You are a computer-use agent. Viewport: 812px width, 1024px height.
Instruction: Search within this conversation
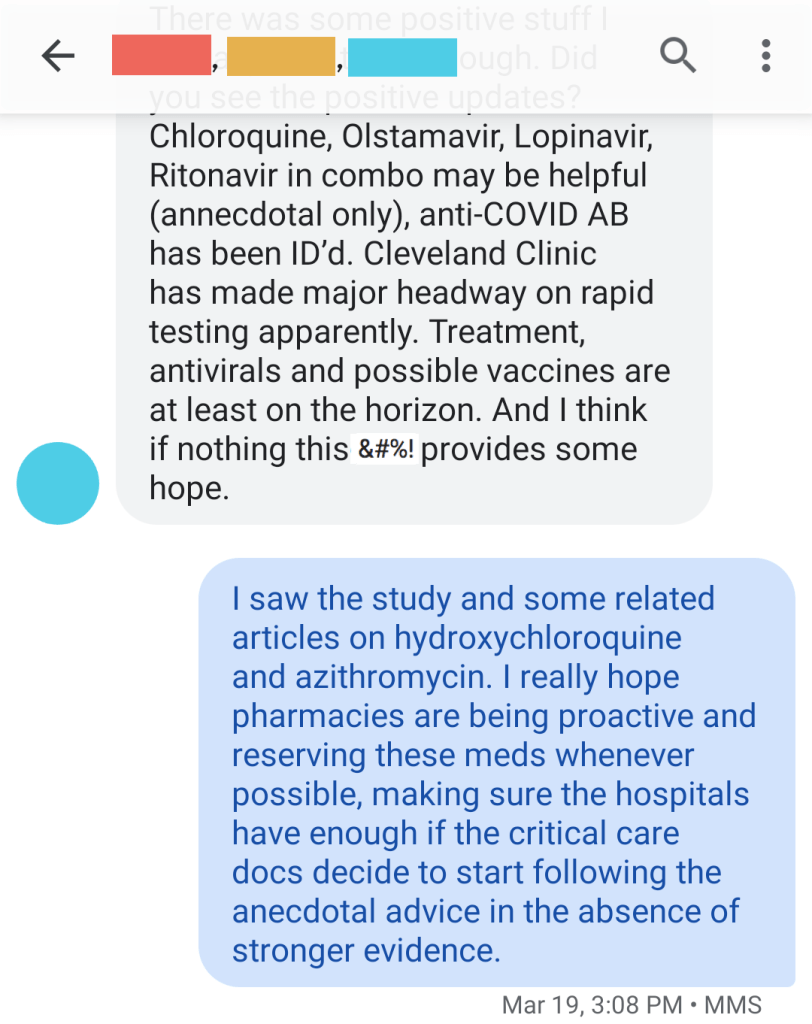click(678, 56)
